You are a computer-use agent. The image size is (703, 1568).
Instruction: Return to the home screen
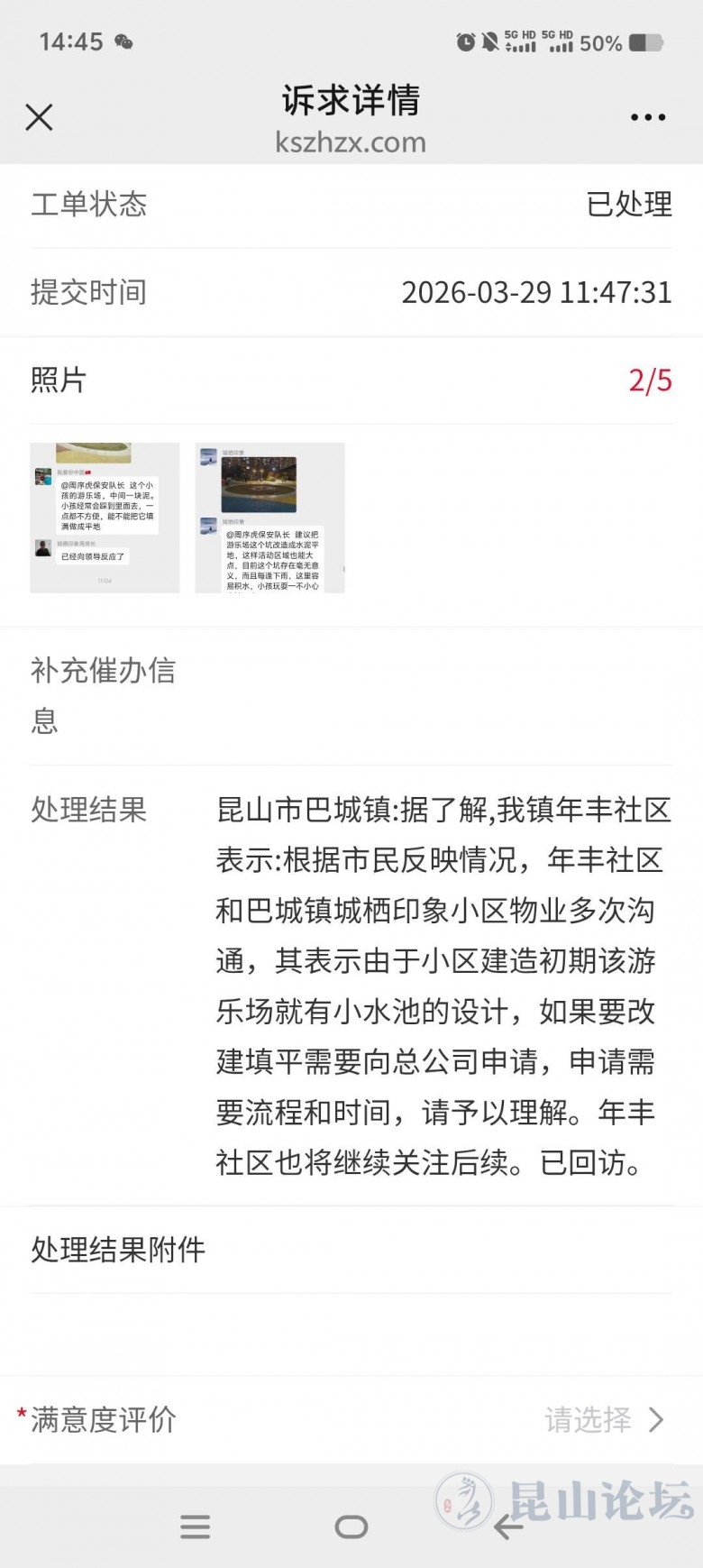click(x=351, y=1527)
